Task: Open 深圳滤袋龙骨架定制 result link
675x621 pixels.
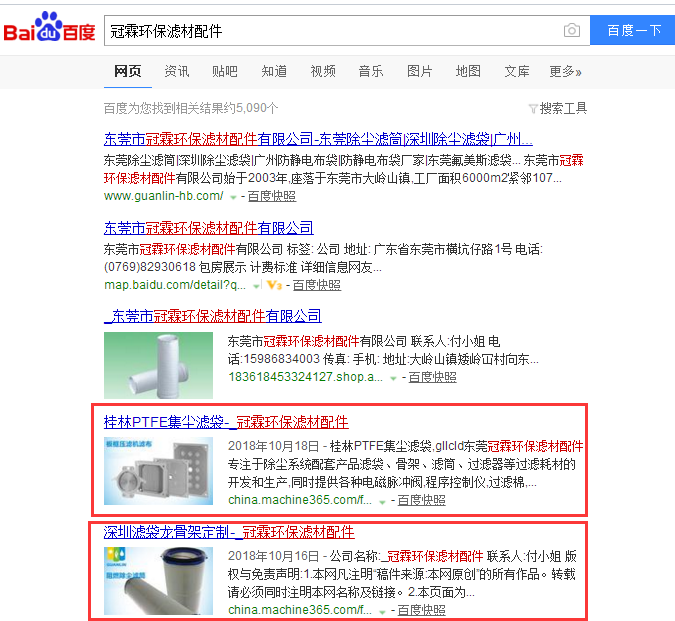Action: pos(229,531)
